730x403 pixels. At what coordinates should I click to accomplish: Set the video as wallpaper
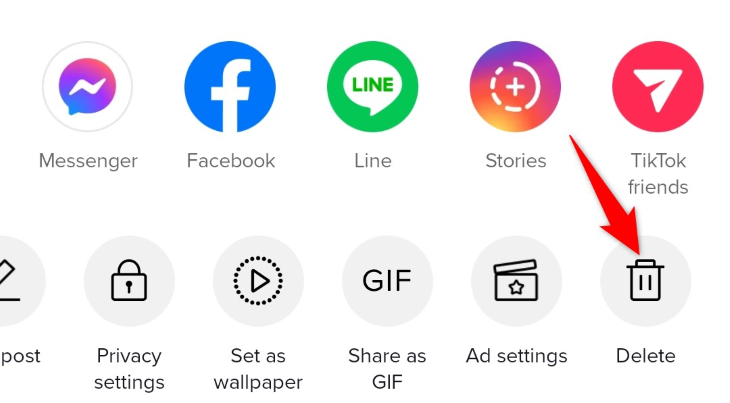[x=258, y=281]
